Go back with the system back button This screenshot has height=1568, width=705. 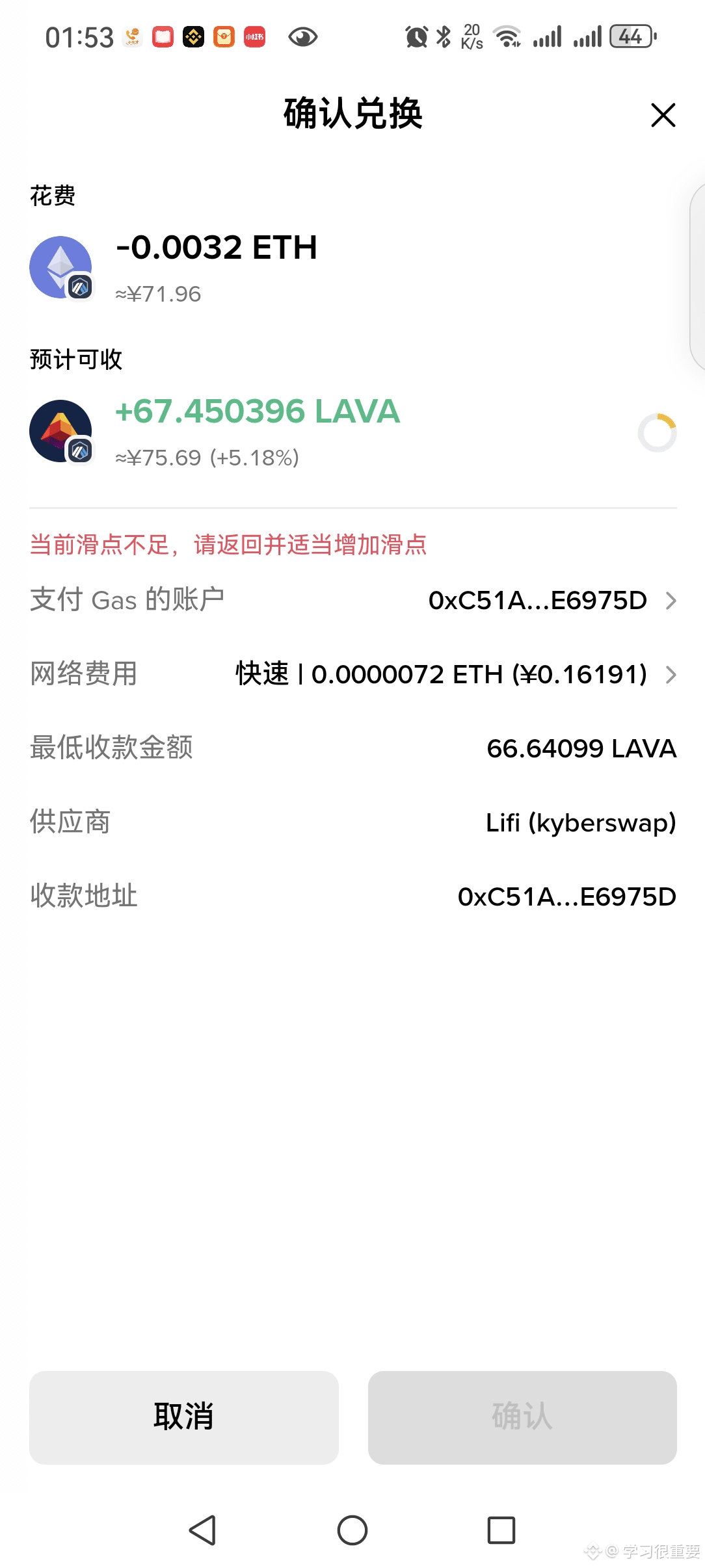[x=202, y=1530]
